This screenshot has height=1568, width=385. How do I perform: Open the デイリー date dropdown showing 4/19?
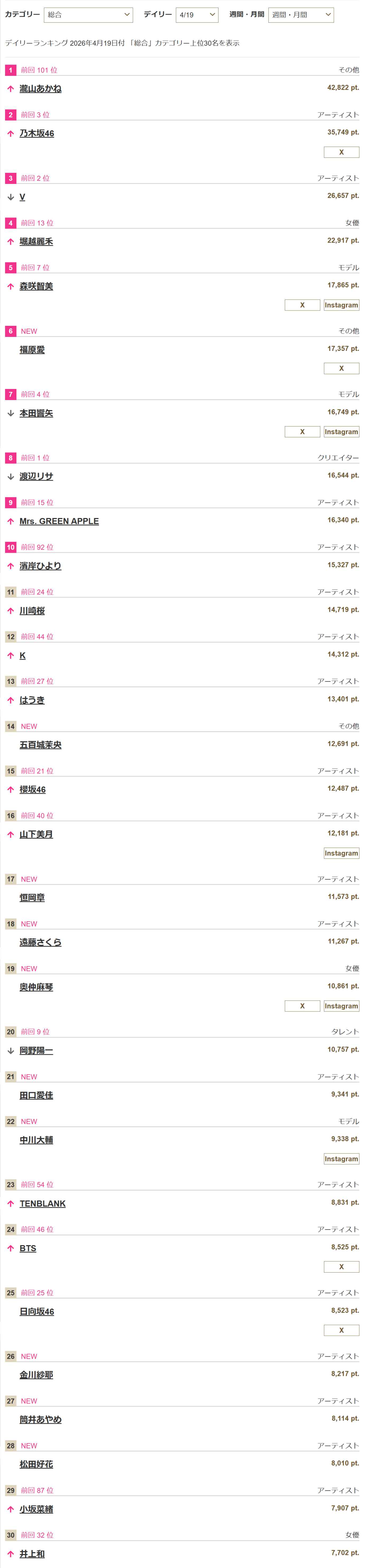click(x=197, y=15)
